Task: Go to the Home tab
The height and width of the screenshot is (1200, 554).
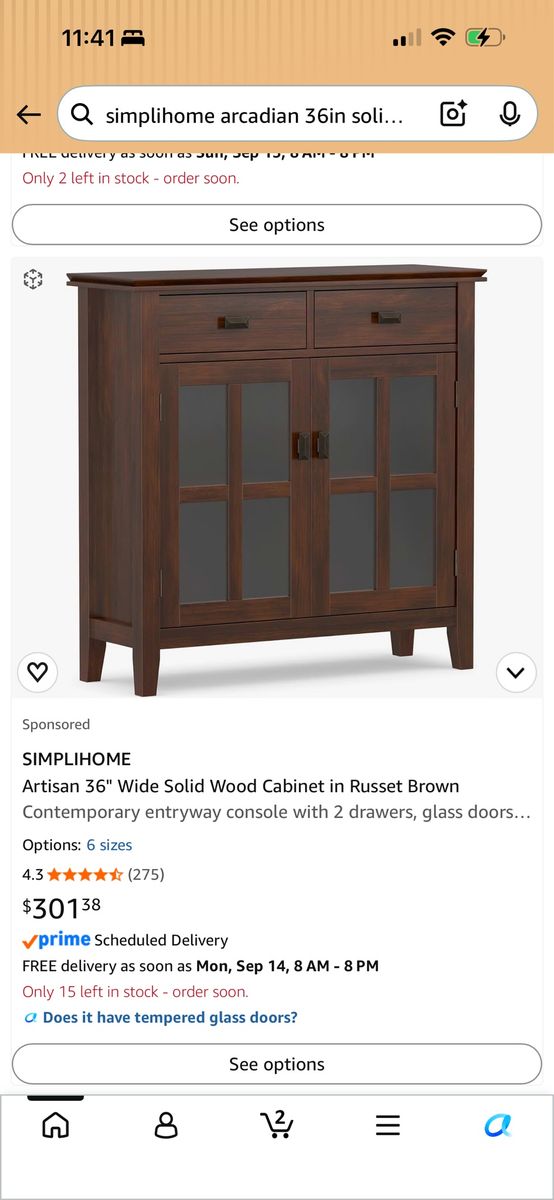Action: (x=55, y=1125)
